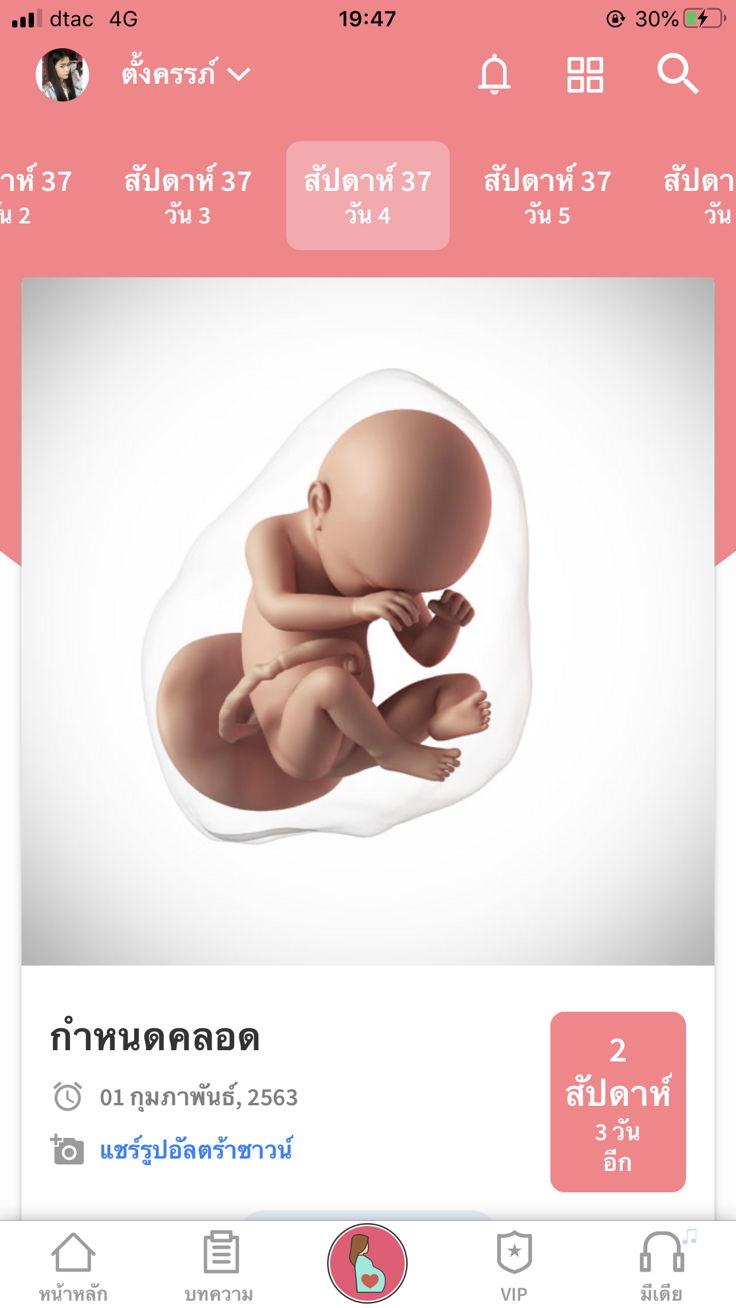Switch to บทความ articles tab
This screenshot has width=736, height=1308.
(219, 1266)
